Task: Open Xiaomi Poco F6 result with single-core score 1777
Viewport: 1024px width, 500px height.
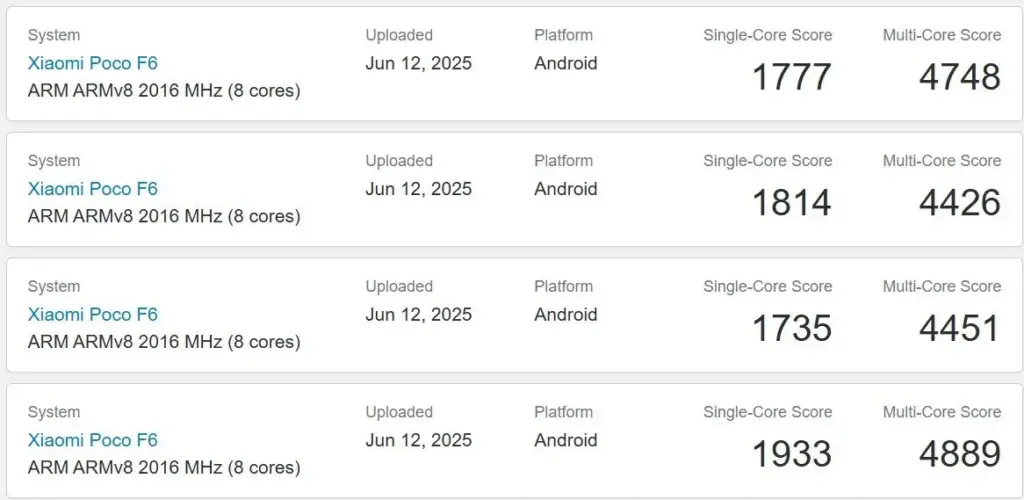Action: click(92, 63)
